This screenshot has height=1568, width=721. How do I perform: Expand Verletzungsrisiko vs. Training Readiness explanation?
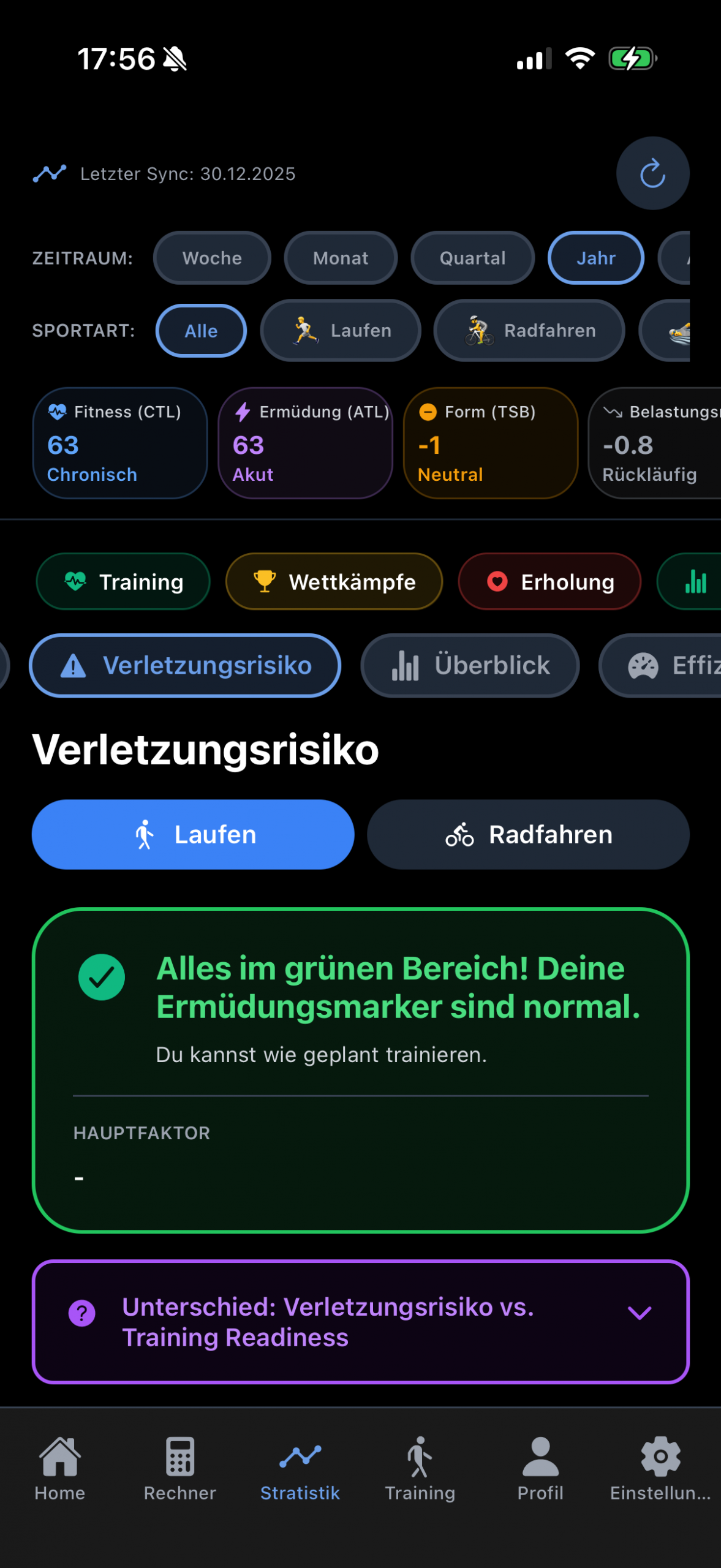tap(360, 1322)
